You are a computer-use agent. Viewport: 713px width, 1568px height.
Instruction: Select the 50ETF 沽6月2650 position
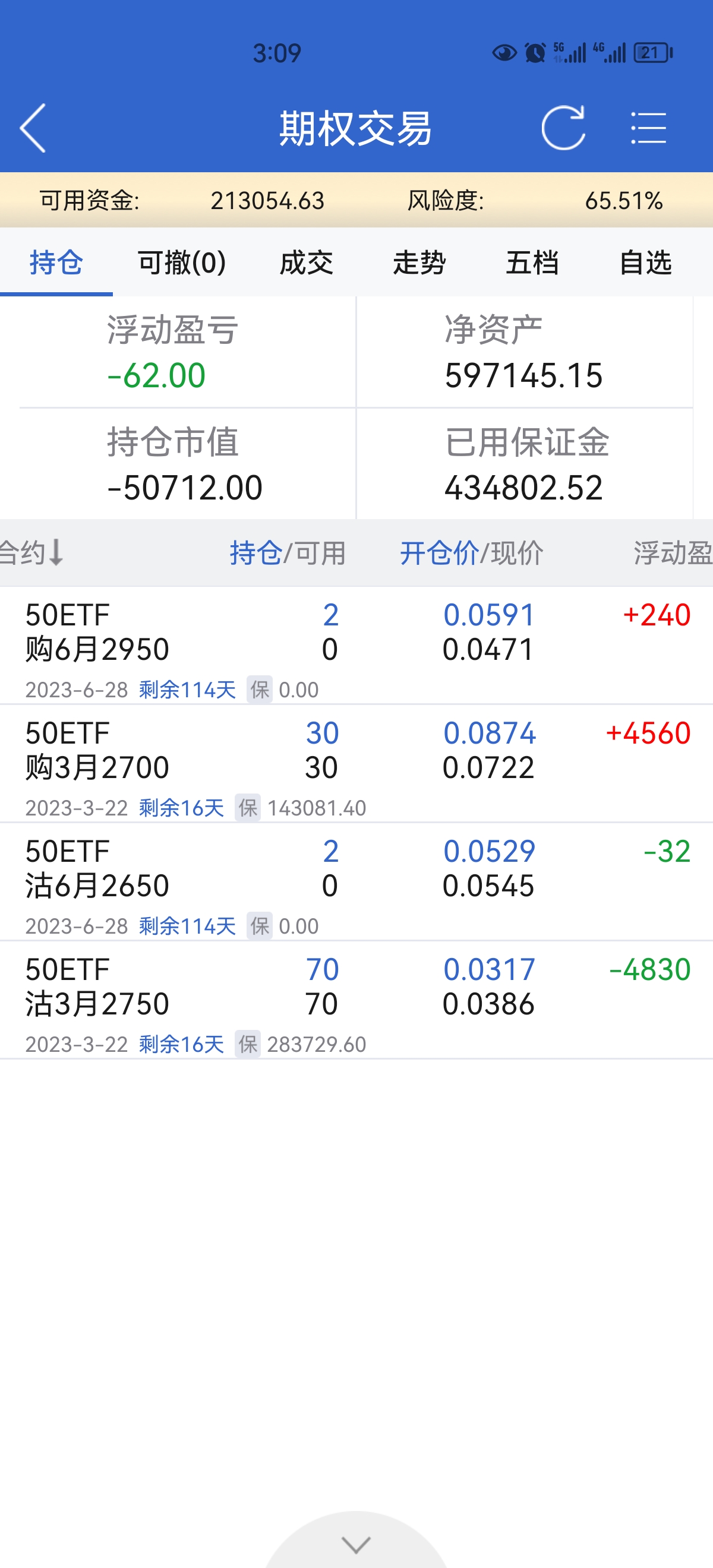pos(356,881)
